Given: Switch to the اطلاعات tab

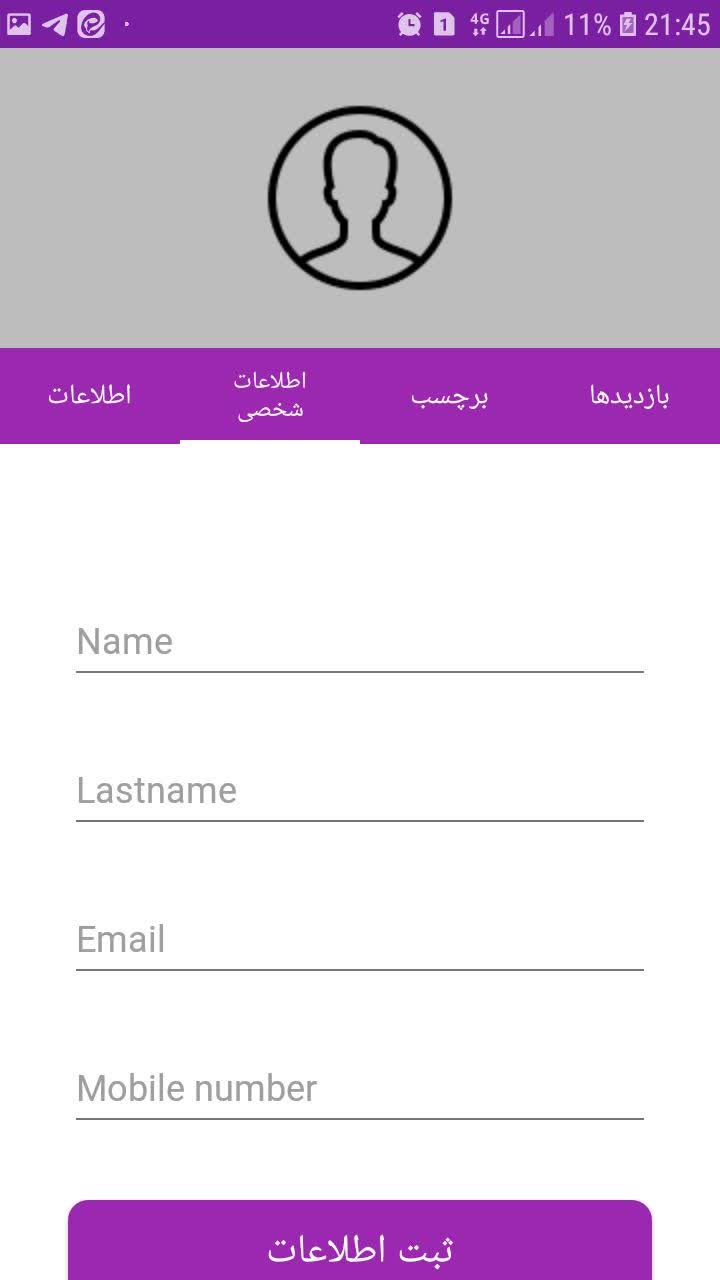Looking at the screenshot, I should tap(90, 395).
